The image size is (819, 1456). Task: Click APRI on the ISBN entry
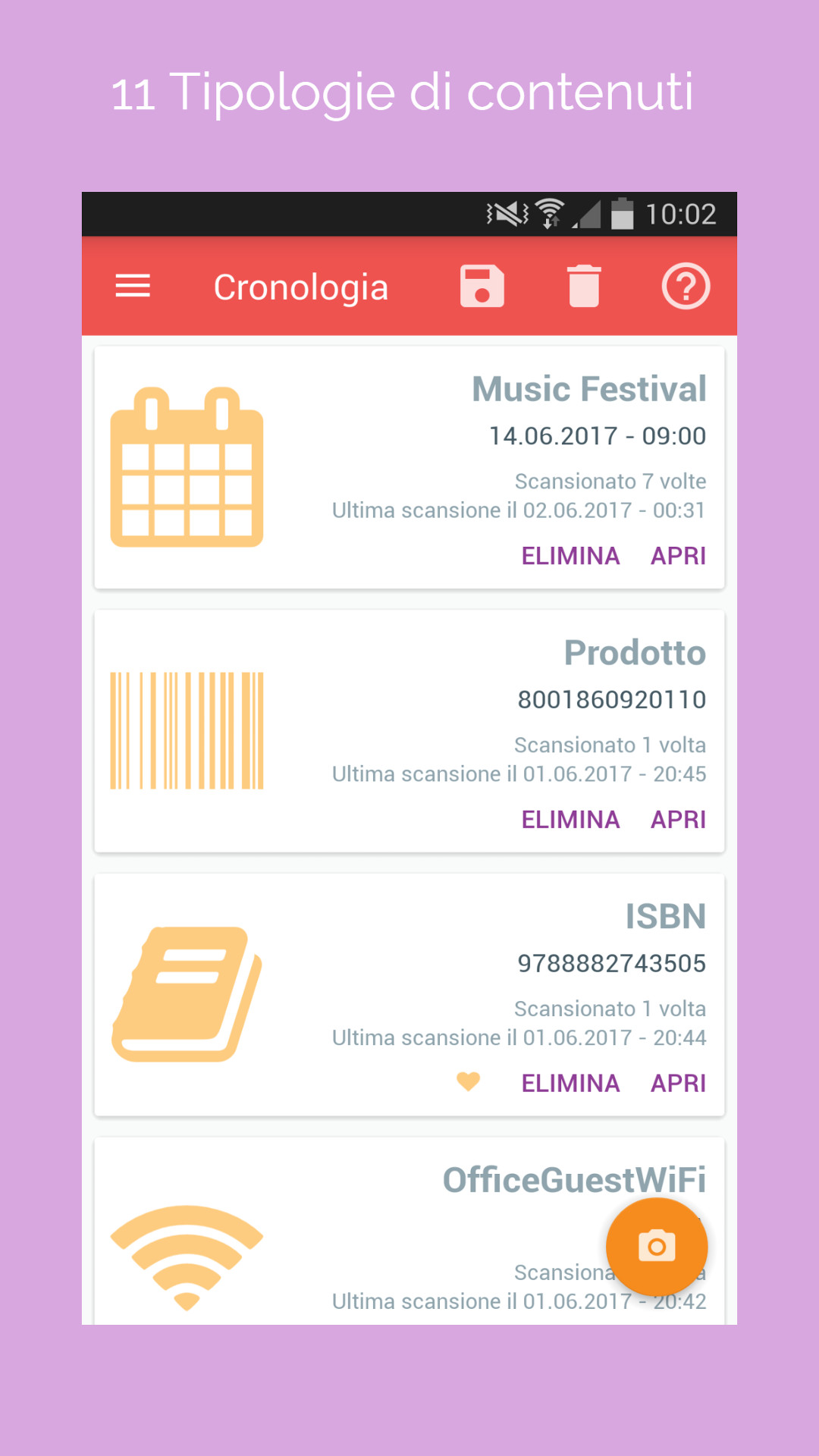679,1083
